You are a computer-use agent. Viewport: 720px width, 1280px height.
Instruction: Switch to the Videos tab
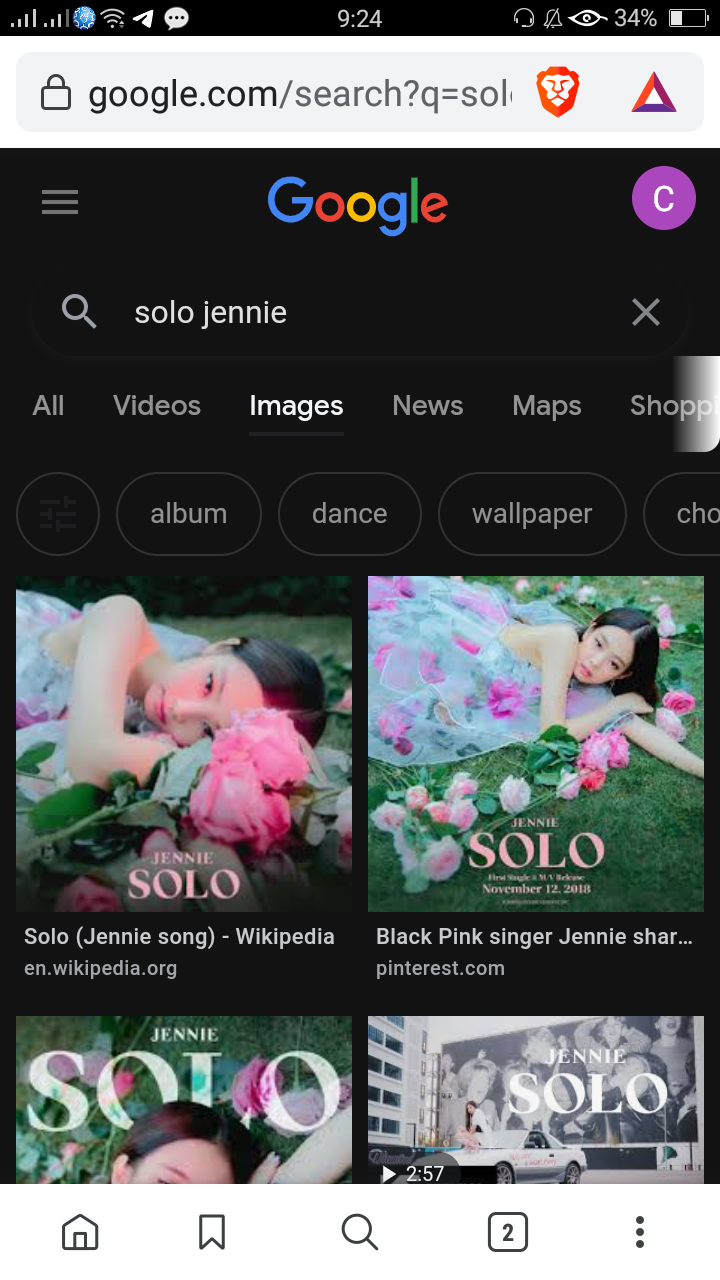(x=157, y=406)
